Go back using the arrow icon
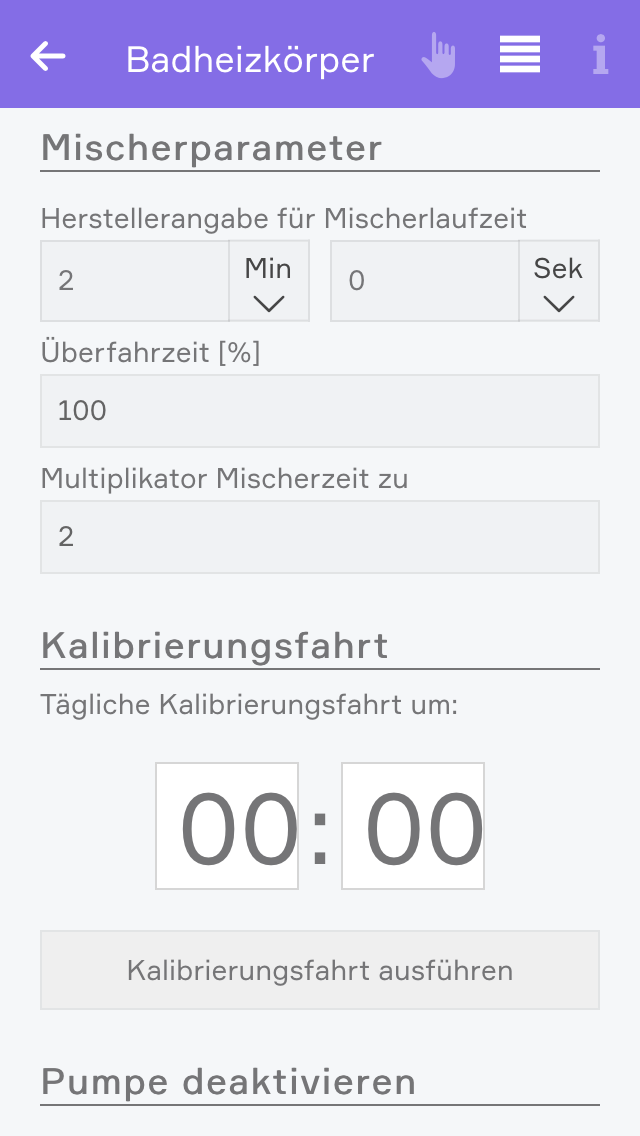Viewport: 640px width, 1136px height. [48, 56]
